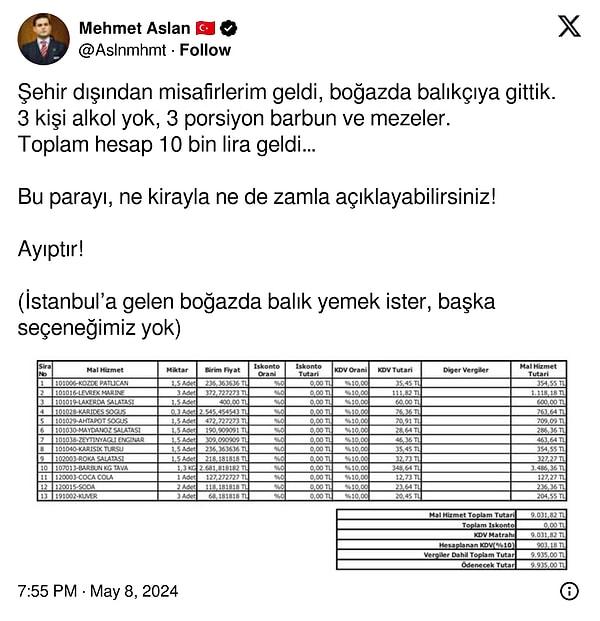This screenshot has height=621, width=600.
Task: Open the tweet info icon
Action: (568, 591)
